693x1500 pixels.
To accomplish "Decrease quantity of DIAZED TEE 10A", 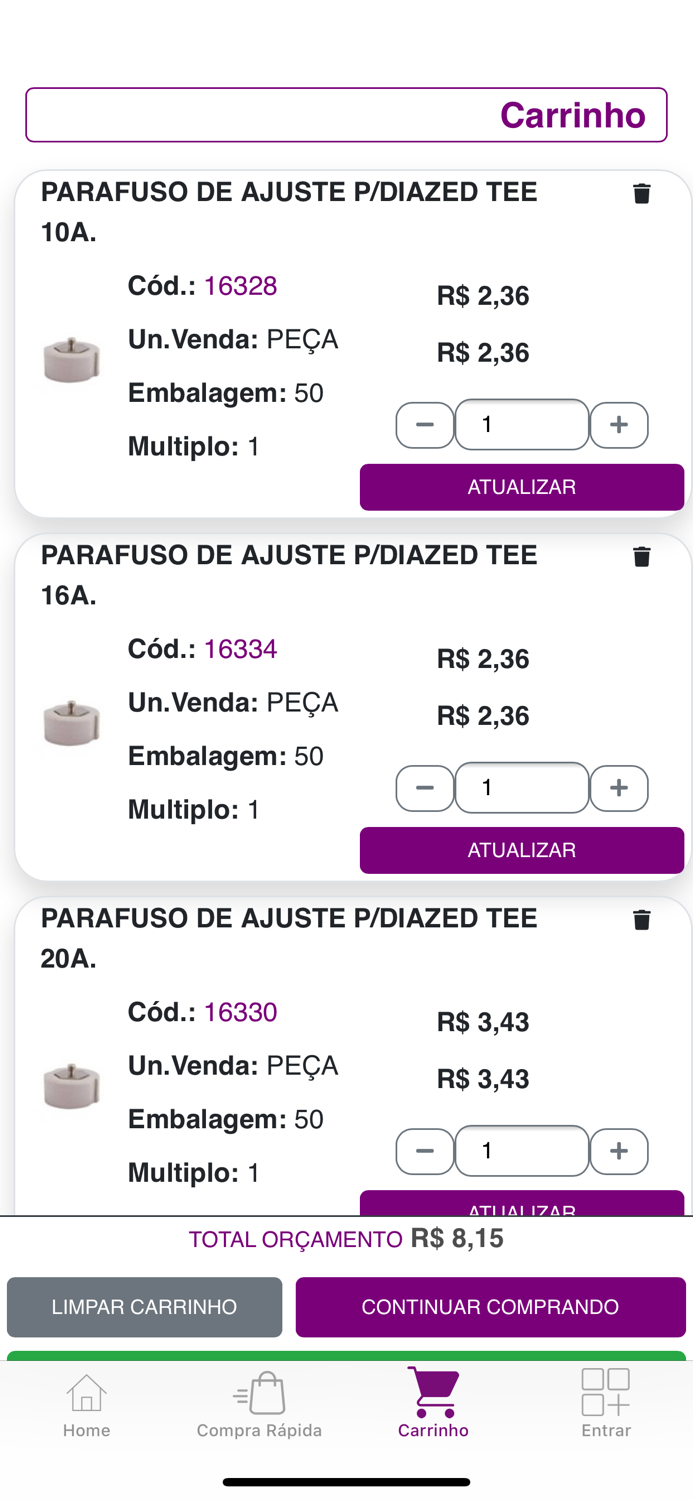I will tap(425, 425).
